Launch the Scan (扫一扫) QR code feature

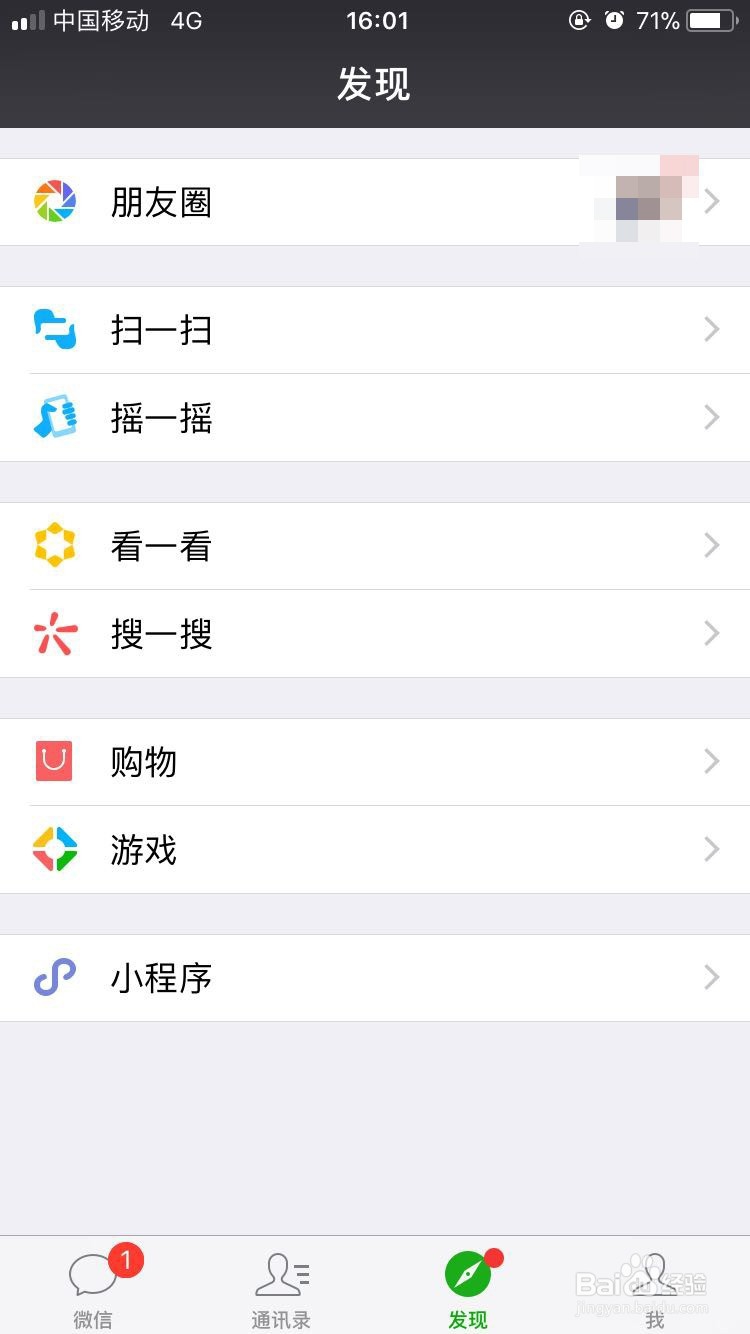click(x=161, y=330)
